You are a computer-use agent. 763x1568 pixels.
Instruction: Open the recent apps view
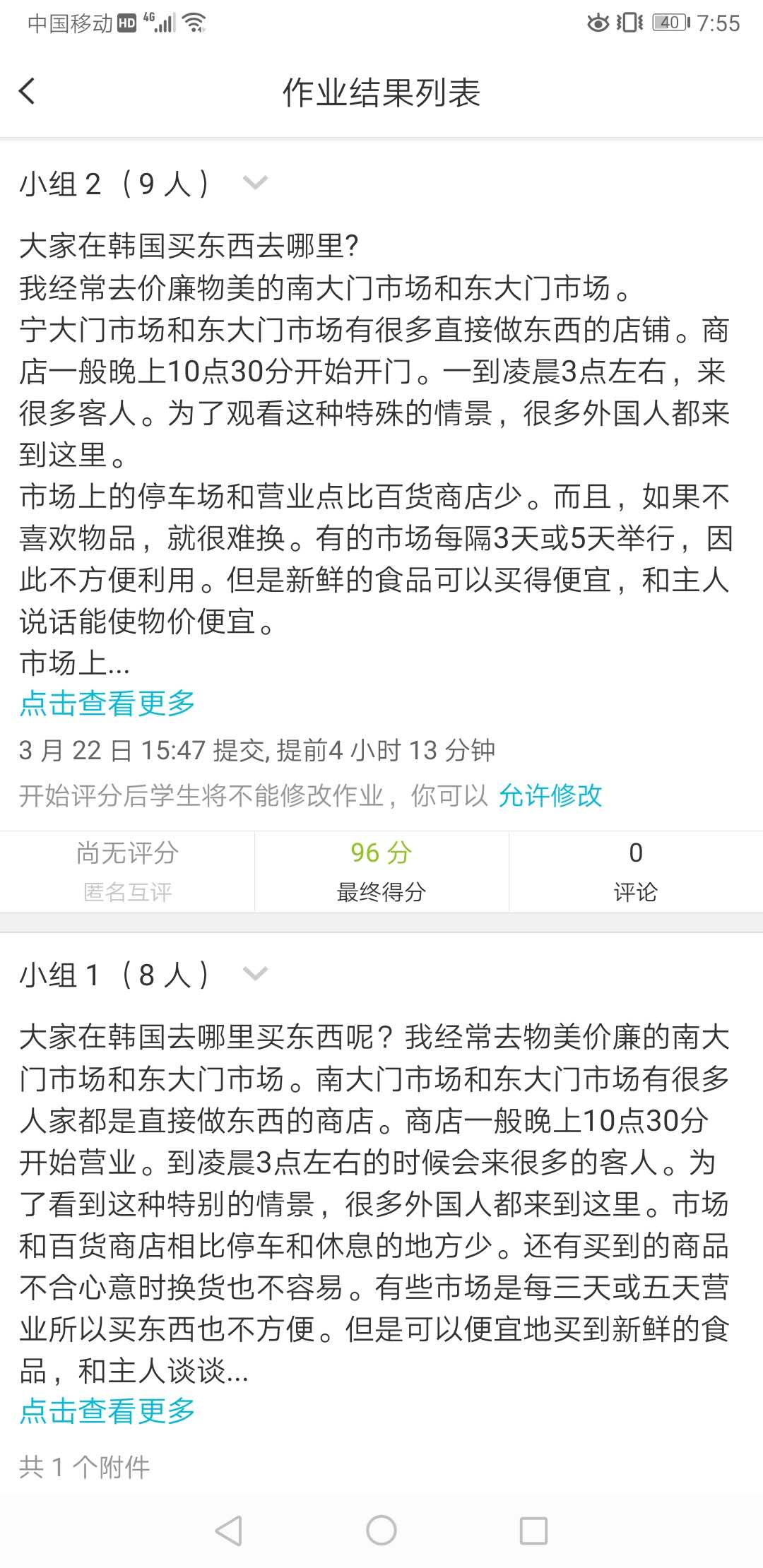click(533, 1531)
